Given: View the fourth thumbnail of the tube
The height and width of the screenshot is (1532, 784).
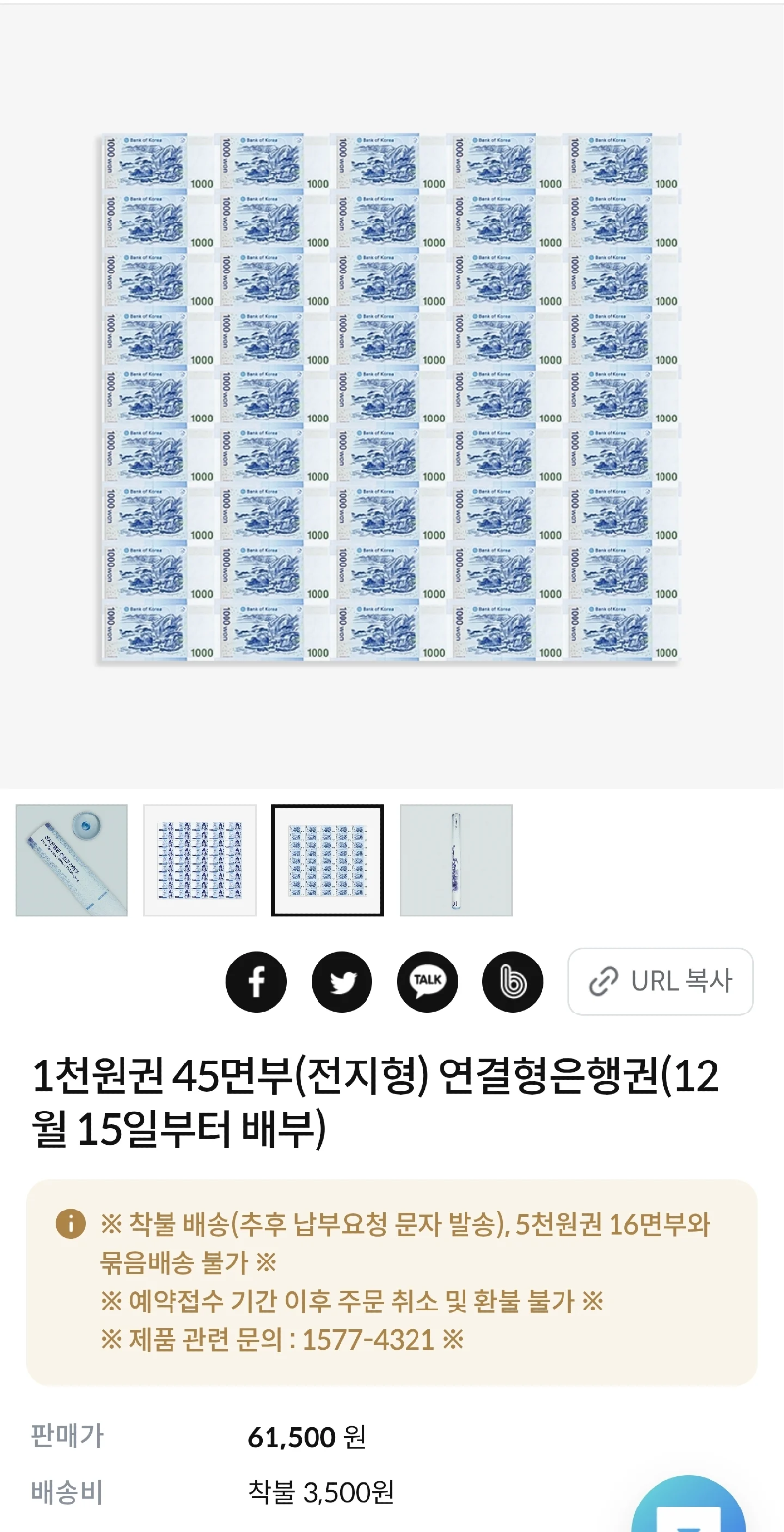Looking at the screenshot, I should tap(456, 861).
